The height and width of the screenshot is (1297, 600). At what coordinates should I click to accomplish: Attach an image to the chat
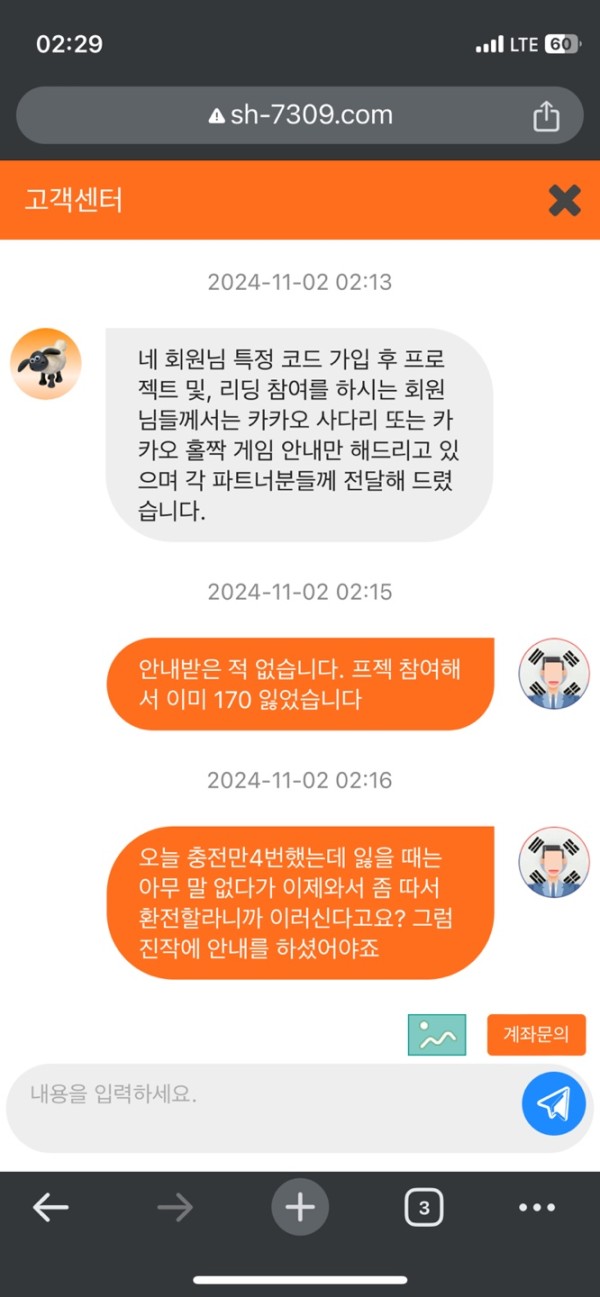pos(437,1035)
